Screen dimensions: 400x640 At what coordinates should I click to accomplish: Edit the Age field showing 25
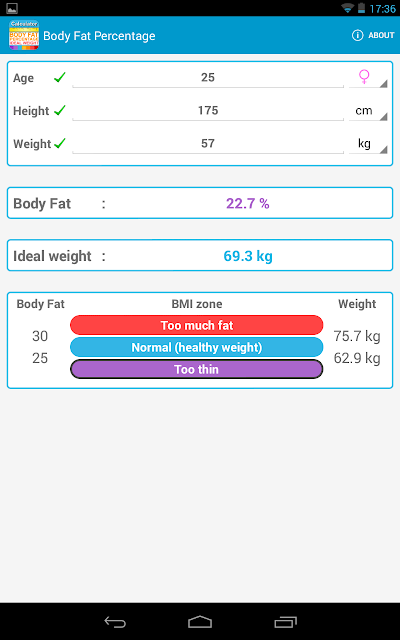pos(208,78)
